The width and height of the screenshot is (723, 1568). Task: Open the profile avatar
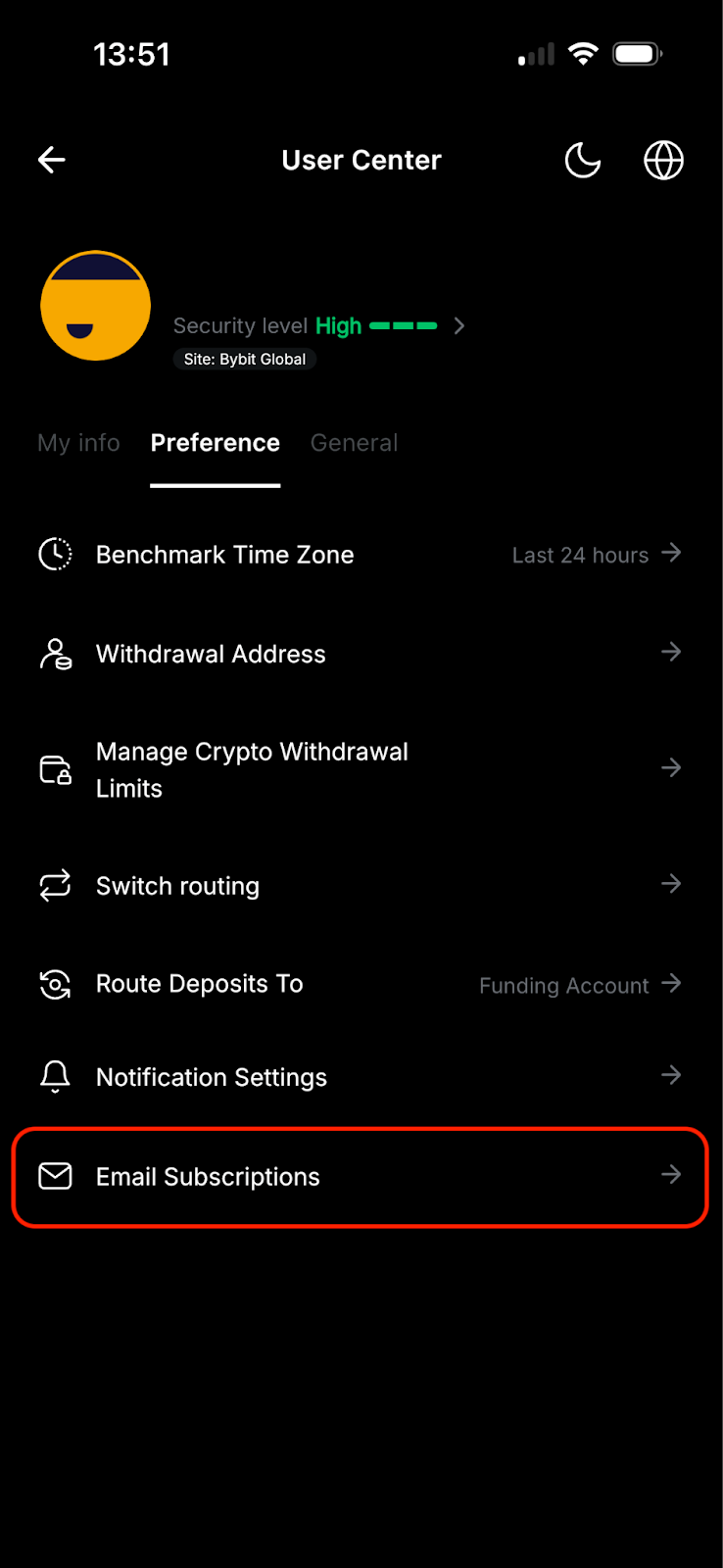click(96, 306)
